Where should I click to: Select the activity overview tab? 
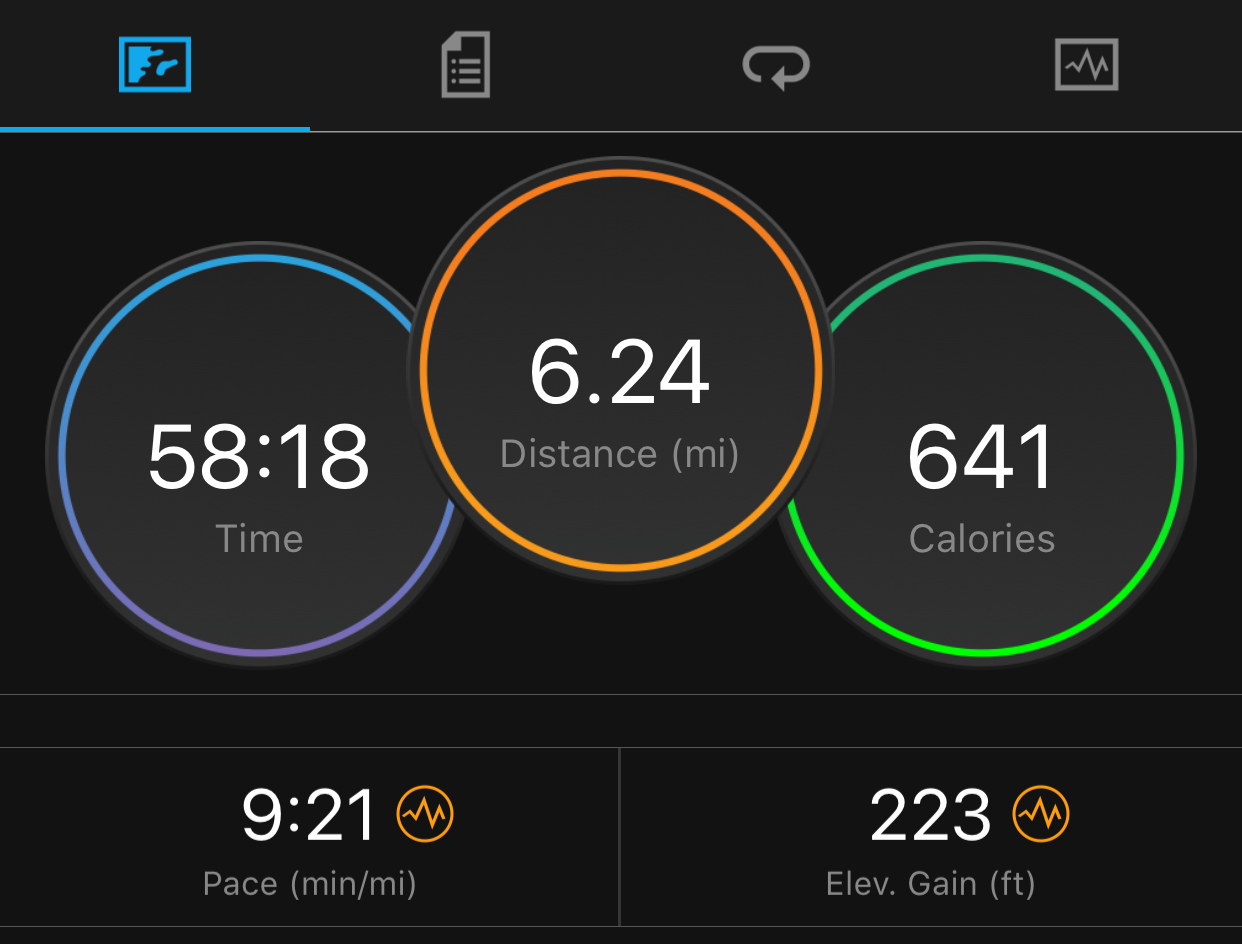point(155,65)
